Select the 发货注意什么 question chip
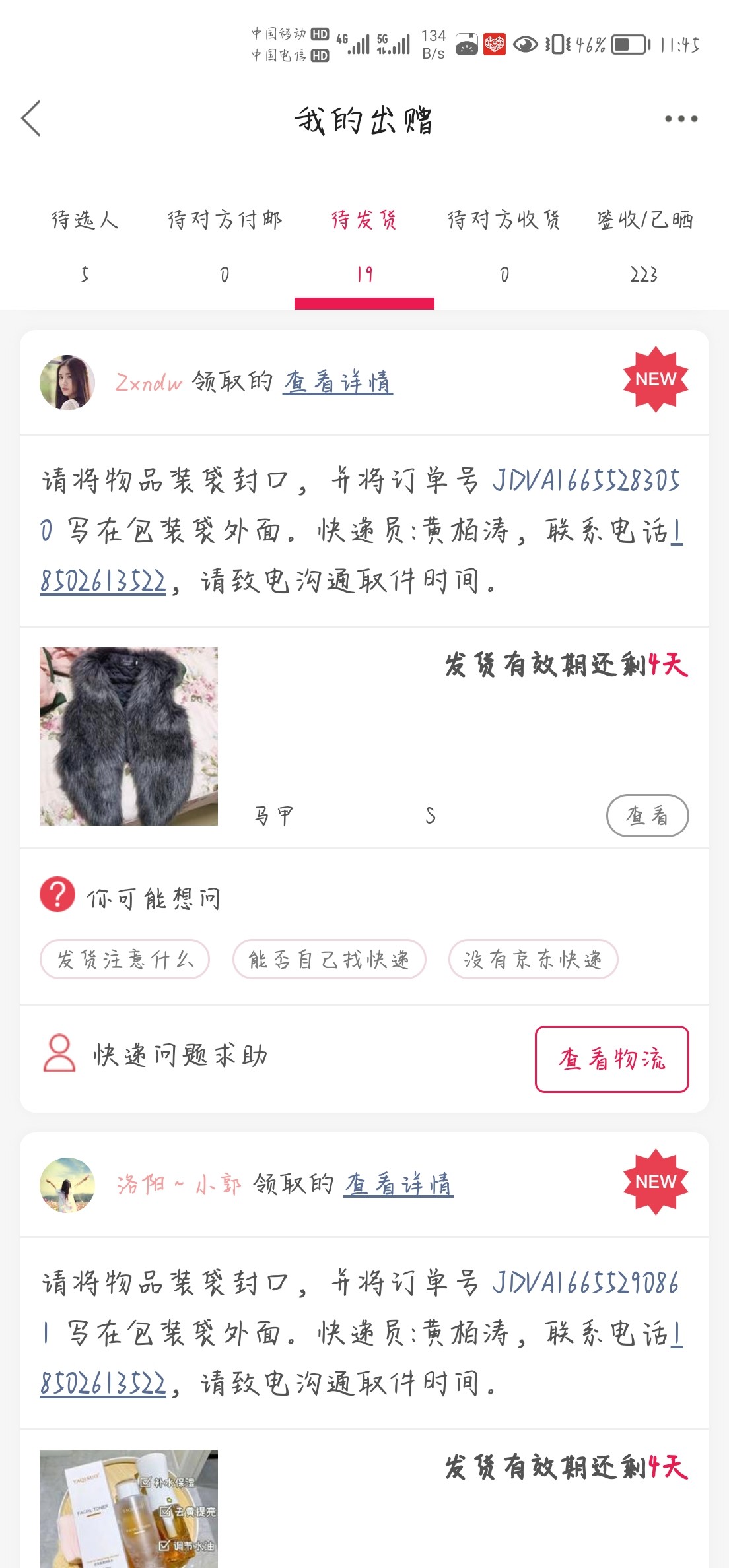 click(x=125, y=959)
